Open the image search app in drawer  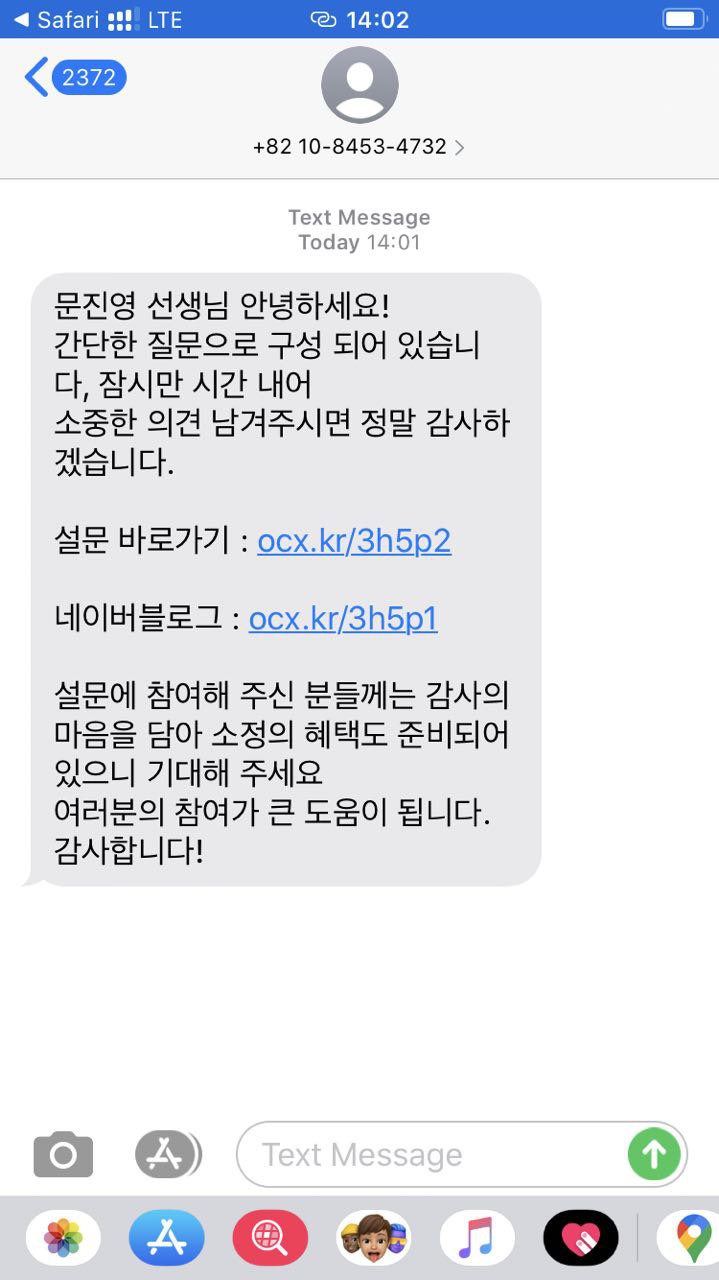pyautogui.click(x=270, y=1238)
